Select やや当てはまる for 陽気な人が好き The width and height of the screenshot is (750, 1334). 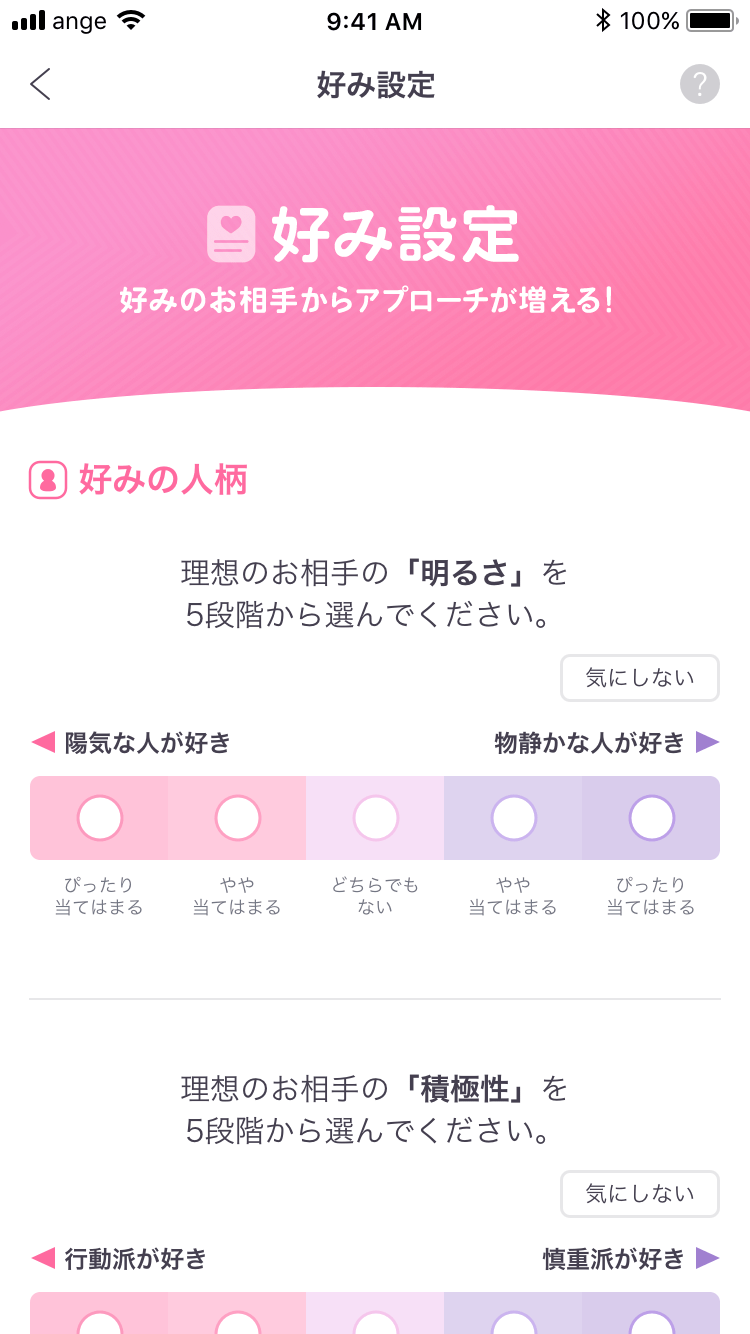(237, 818)
